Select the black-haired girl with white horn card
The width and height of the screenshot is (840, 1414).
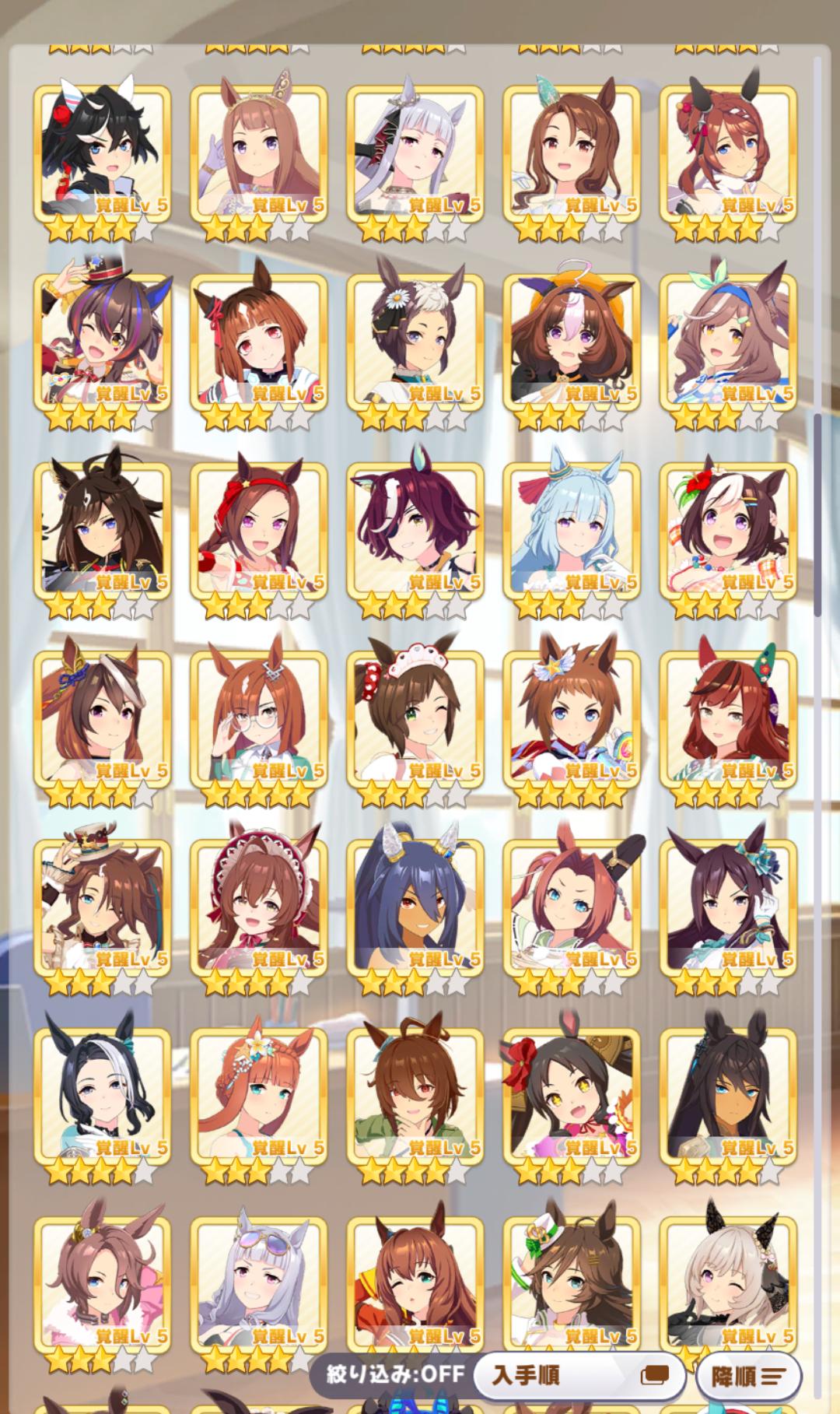point(102,152)
